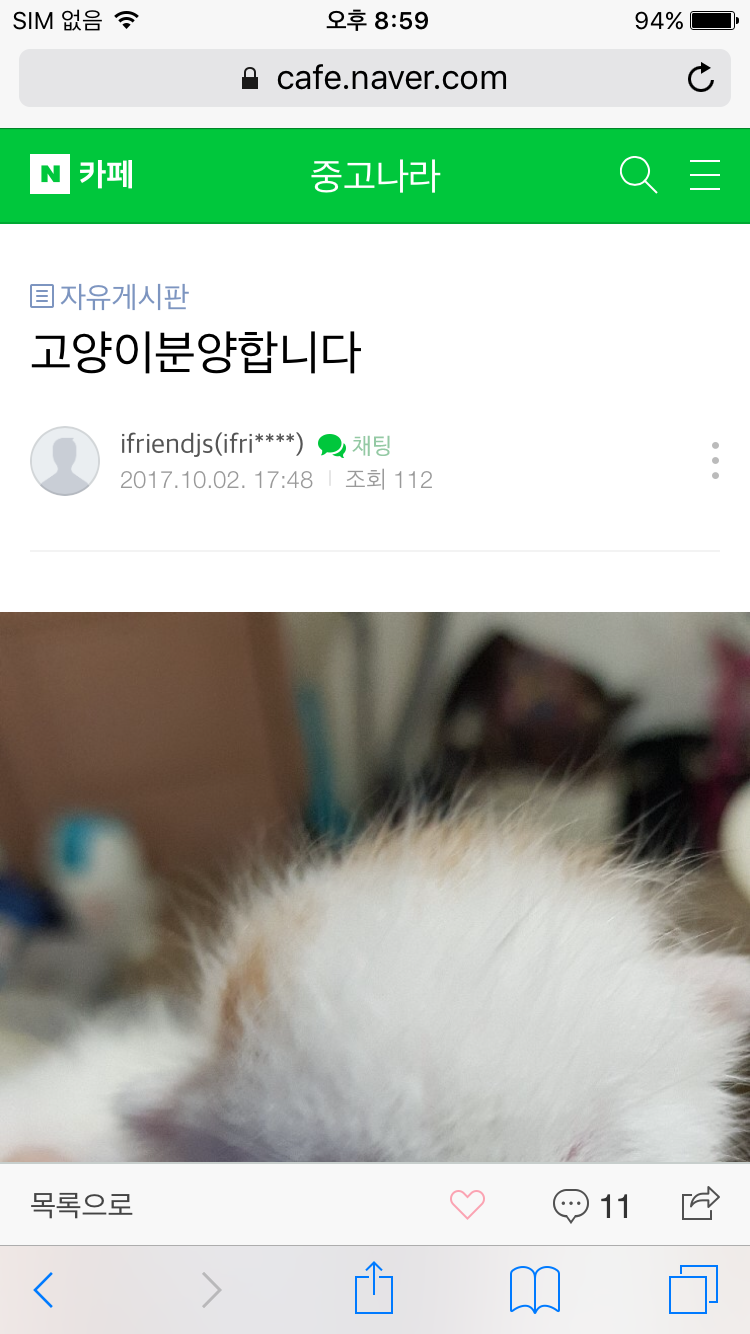Open the cat photo in the post

[375, 885]
